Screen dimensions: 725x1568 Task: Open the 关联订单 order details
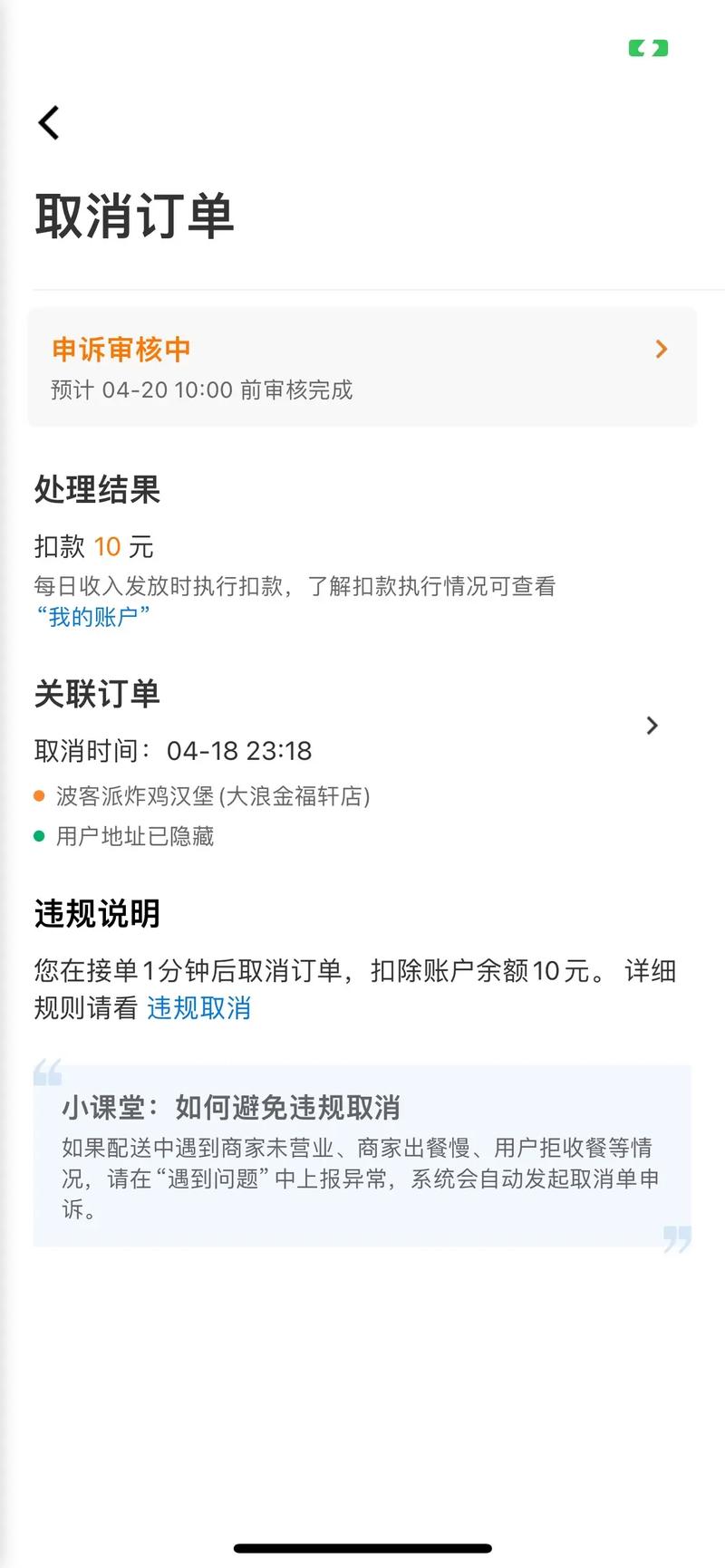[651, 726]
